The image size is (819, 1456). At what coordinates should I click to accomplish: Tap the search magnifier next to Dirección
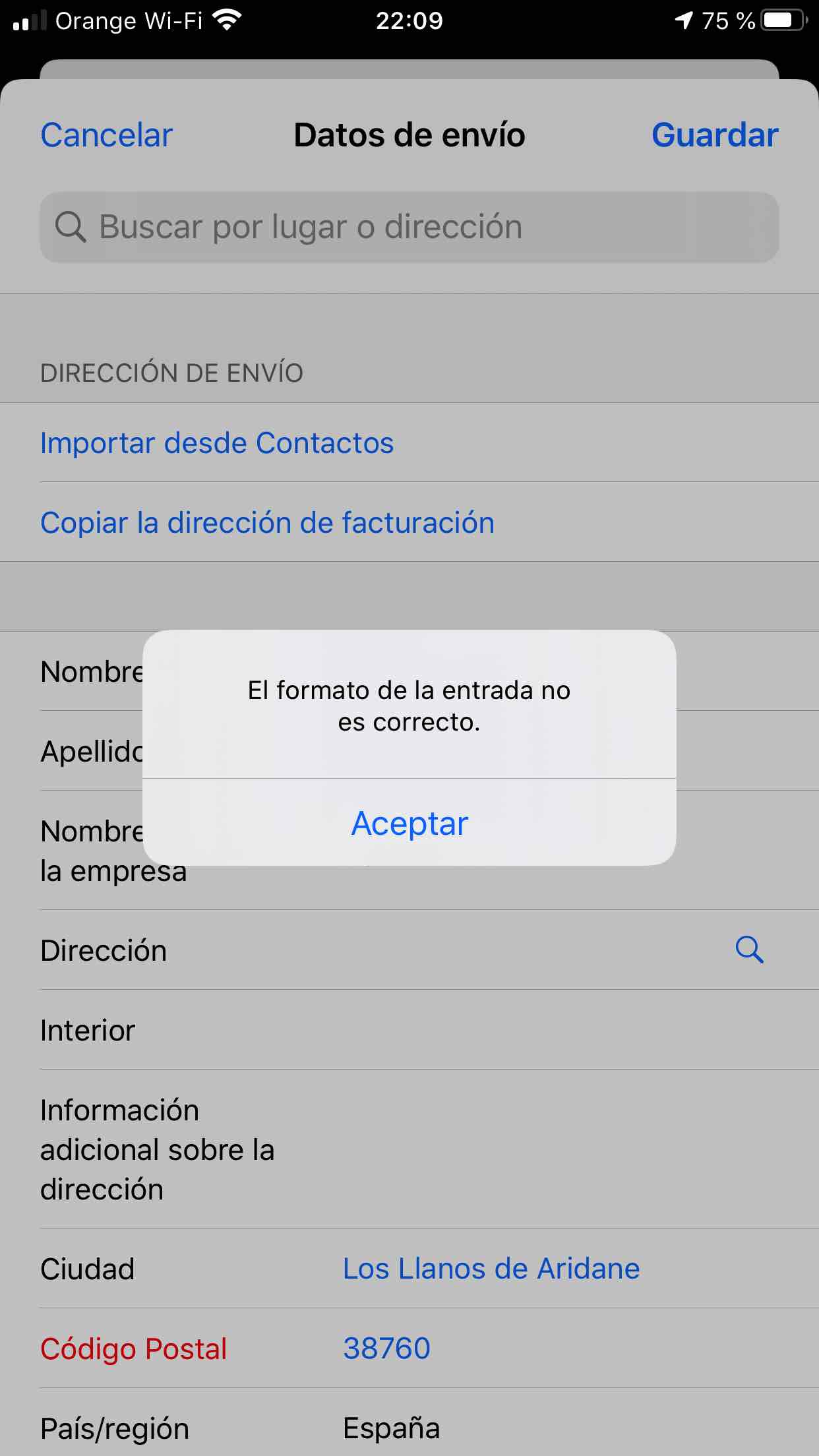pos(749,950)
